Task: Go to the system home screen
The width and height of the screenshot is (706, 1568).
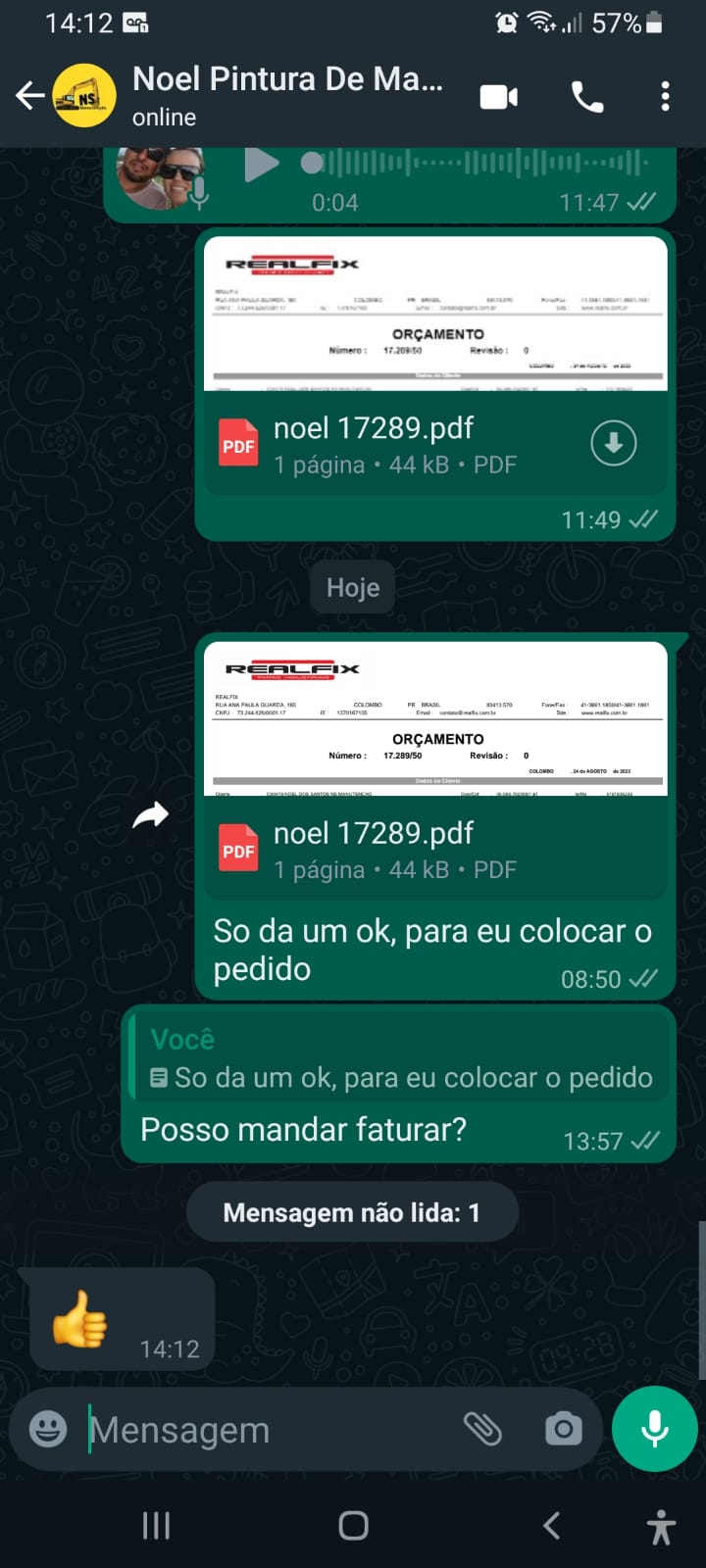Action: click(x=353, y=1525)
